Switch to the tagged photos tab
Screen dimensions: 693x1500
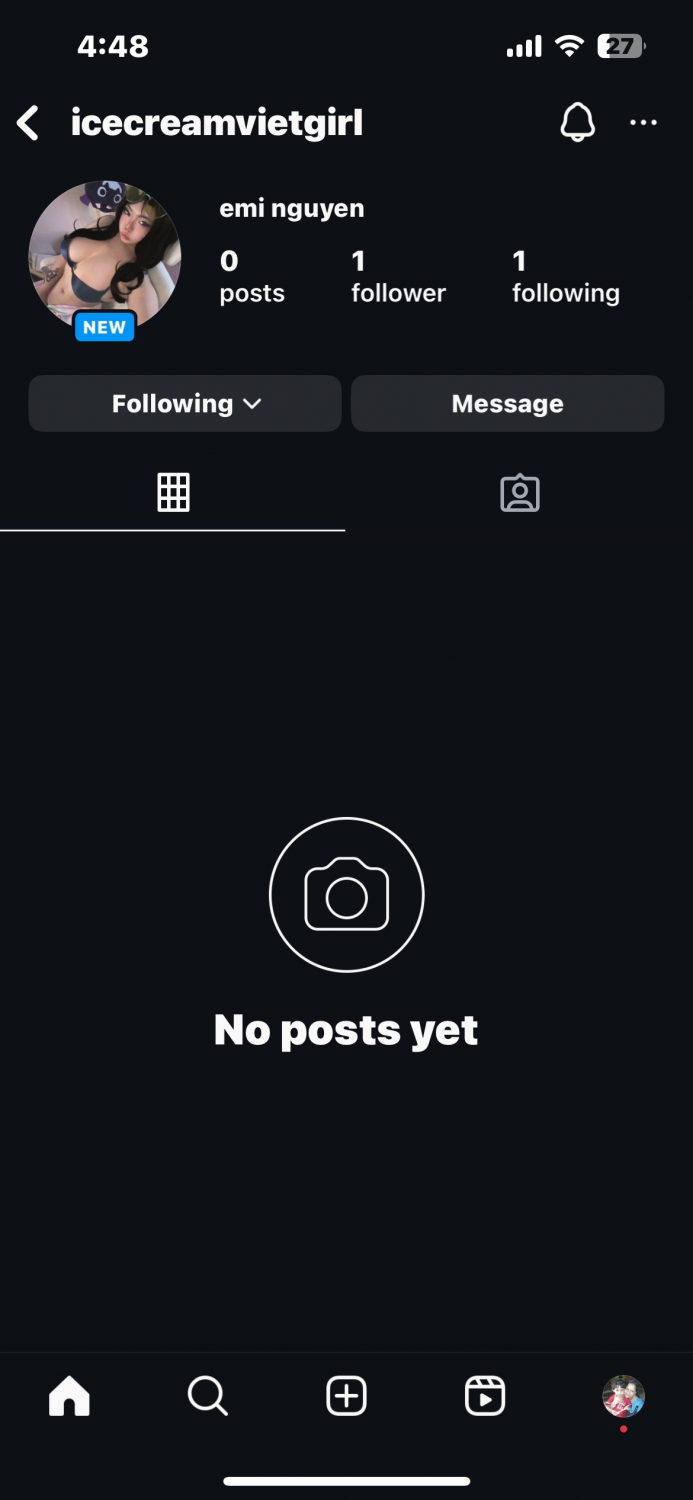519,493
